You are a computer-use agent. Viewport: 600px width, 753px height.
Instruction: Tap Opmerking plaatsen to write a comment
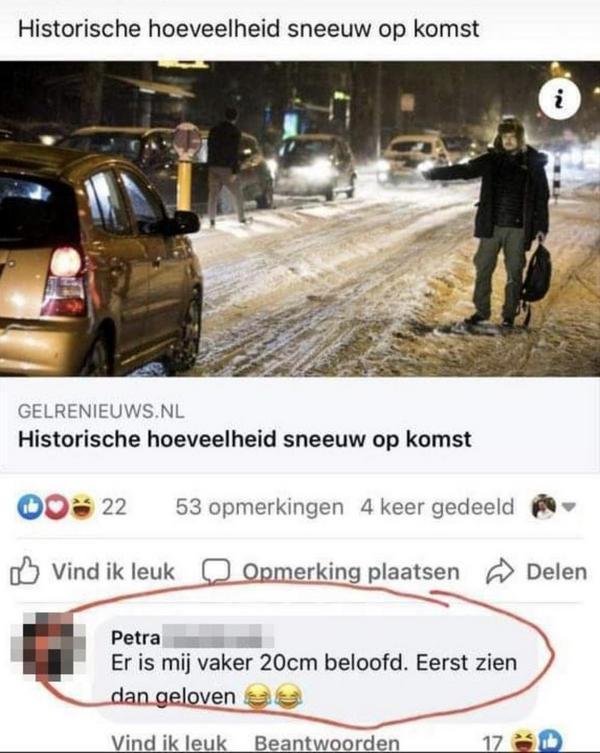coord(332,572)
